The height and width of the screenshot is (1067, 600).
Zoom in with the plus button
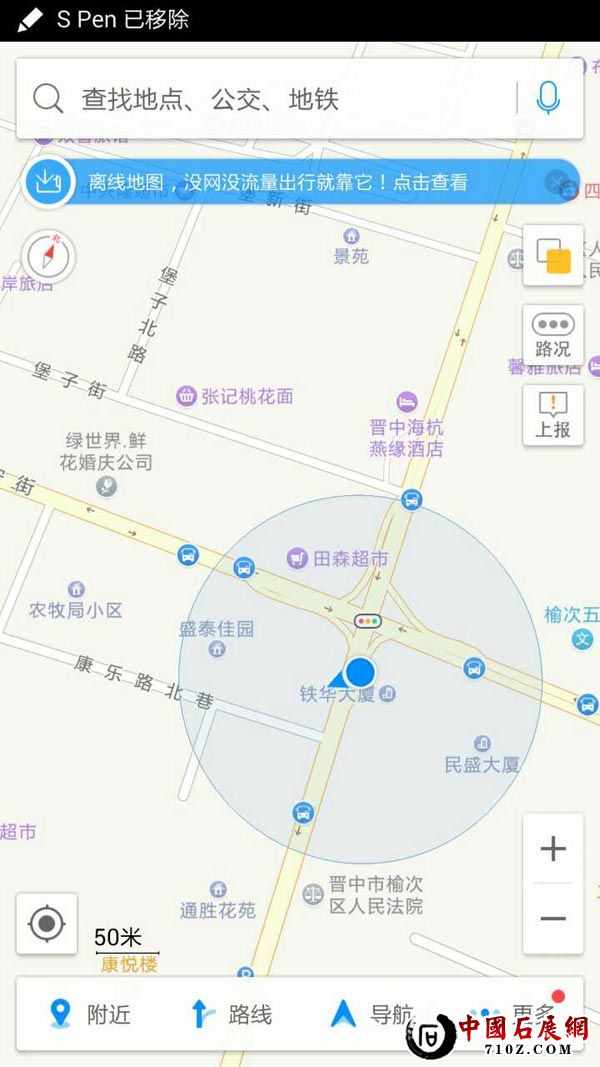(553, 849)
